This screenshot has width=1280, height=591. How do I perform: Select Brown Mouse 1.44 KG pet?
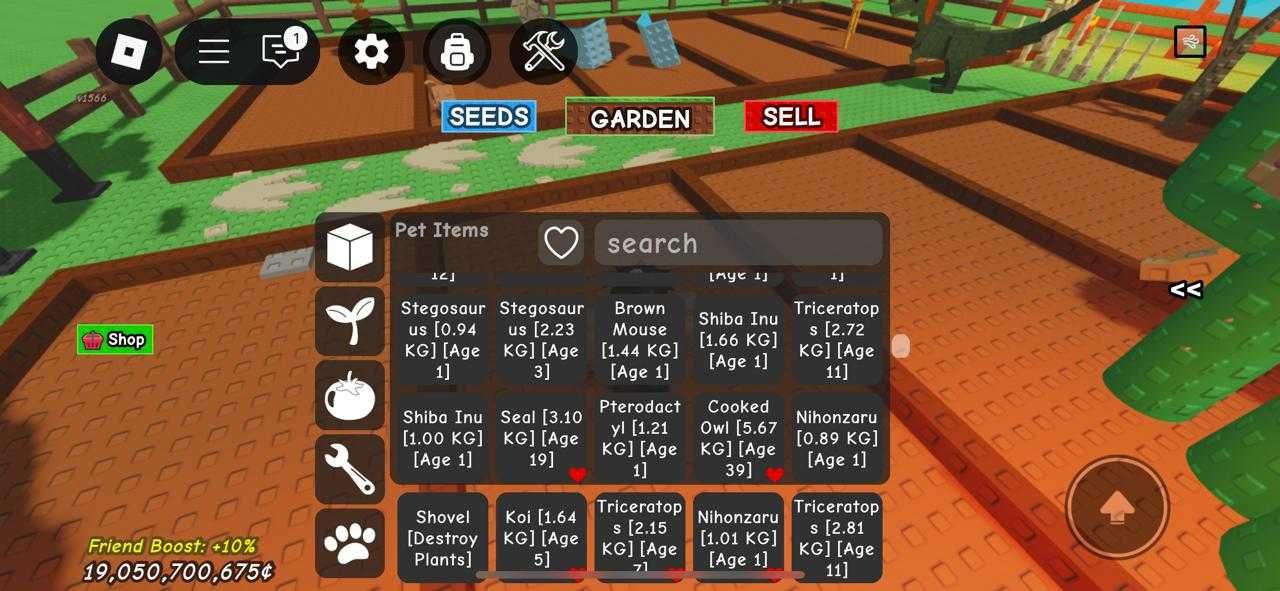640,340
